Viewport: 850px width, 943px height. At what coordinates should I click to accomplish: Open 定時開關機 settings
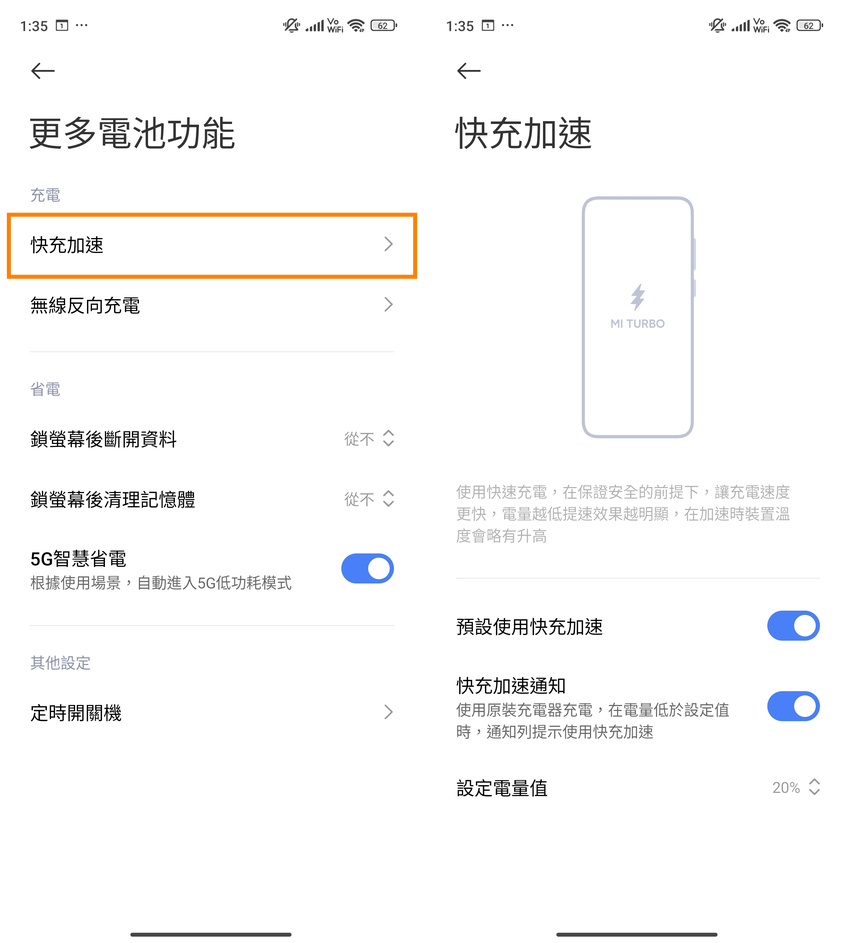[211, 713]
